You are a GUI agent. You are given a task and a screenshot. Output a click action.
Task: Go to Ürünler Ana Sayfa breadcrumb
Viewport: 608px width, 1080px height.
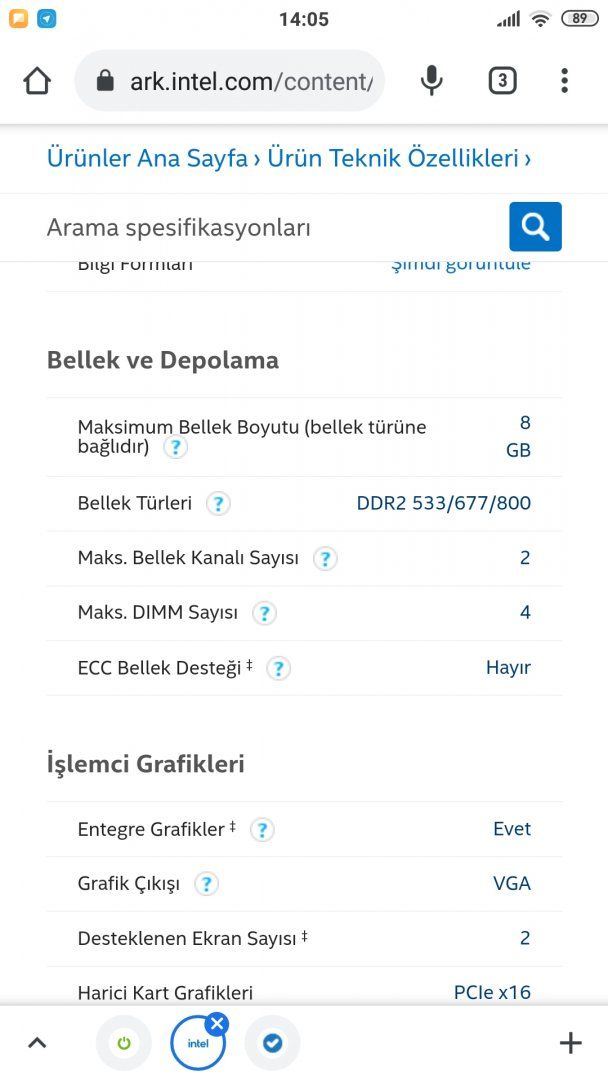(147, 158)
